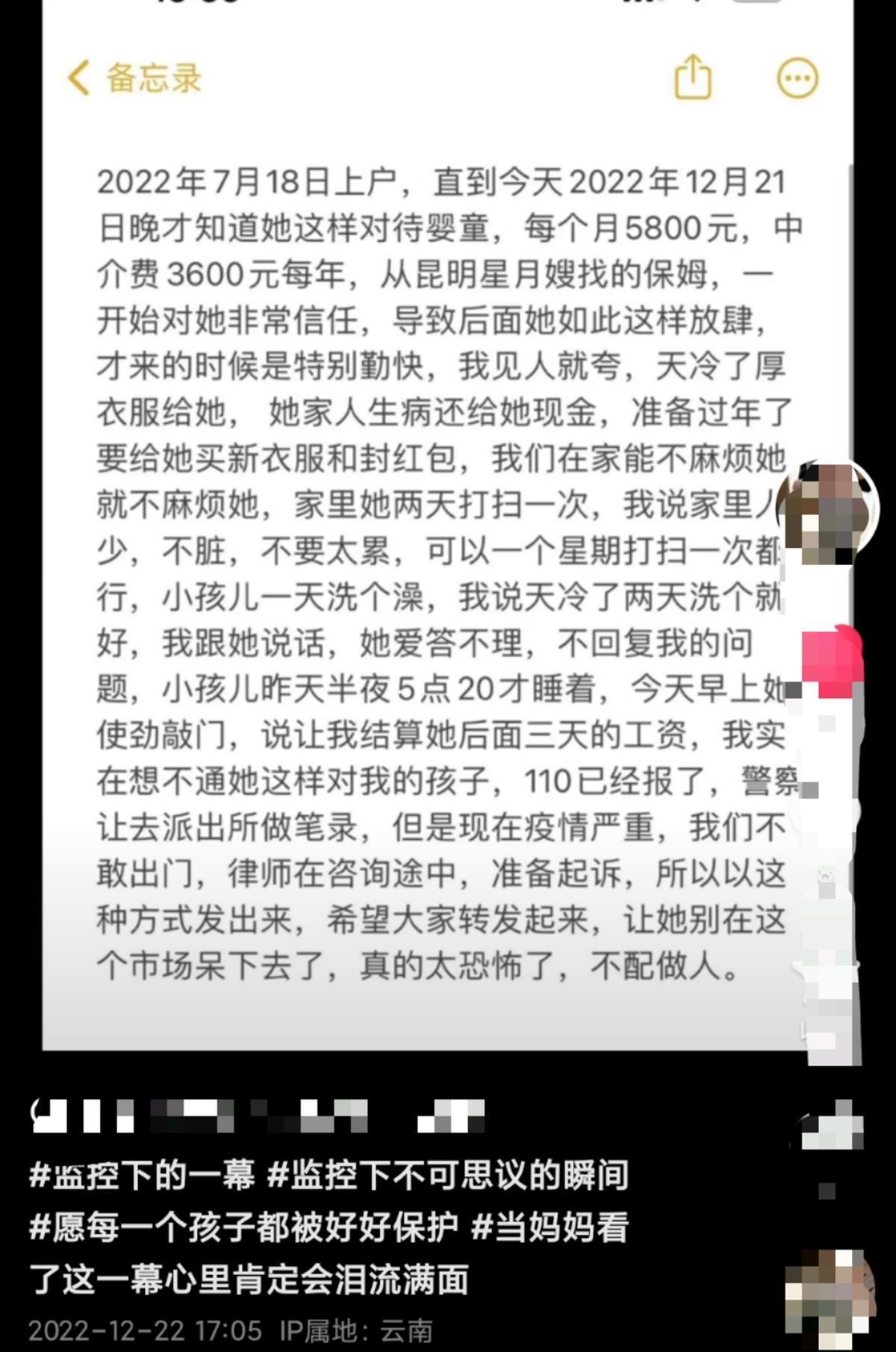The height and width of the screenshot is (1352, 896).
Task: Open hashtag #监控下的一幕
Action: coord(142,1175)
